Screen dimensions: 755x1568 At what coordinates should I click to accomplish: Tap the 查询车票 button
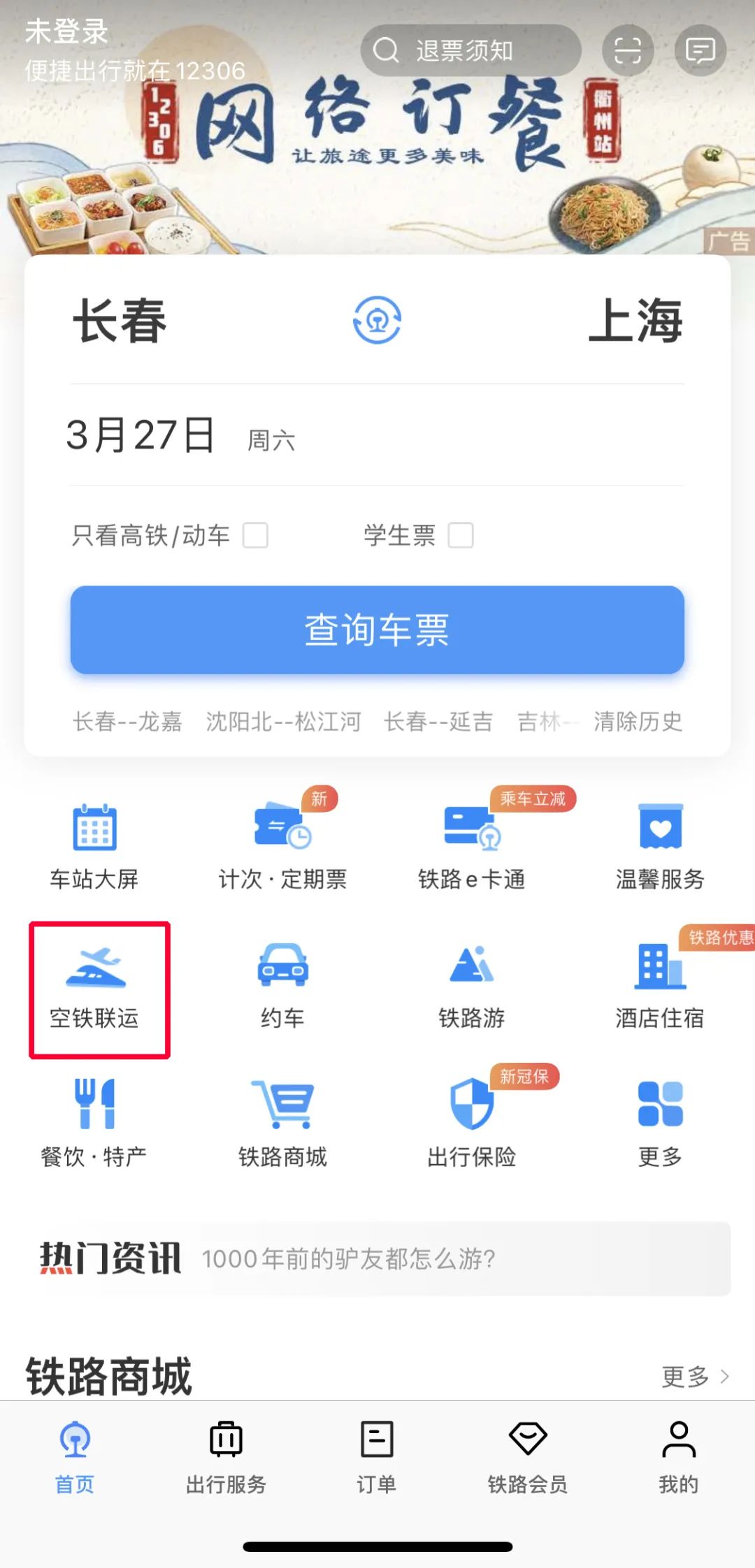[x=377, y=630]
